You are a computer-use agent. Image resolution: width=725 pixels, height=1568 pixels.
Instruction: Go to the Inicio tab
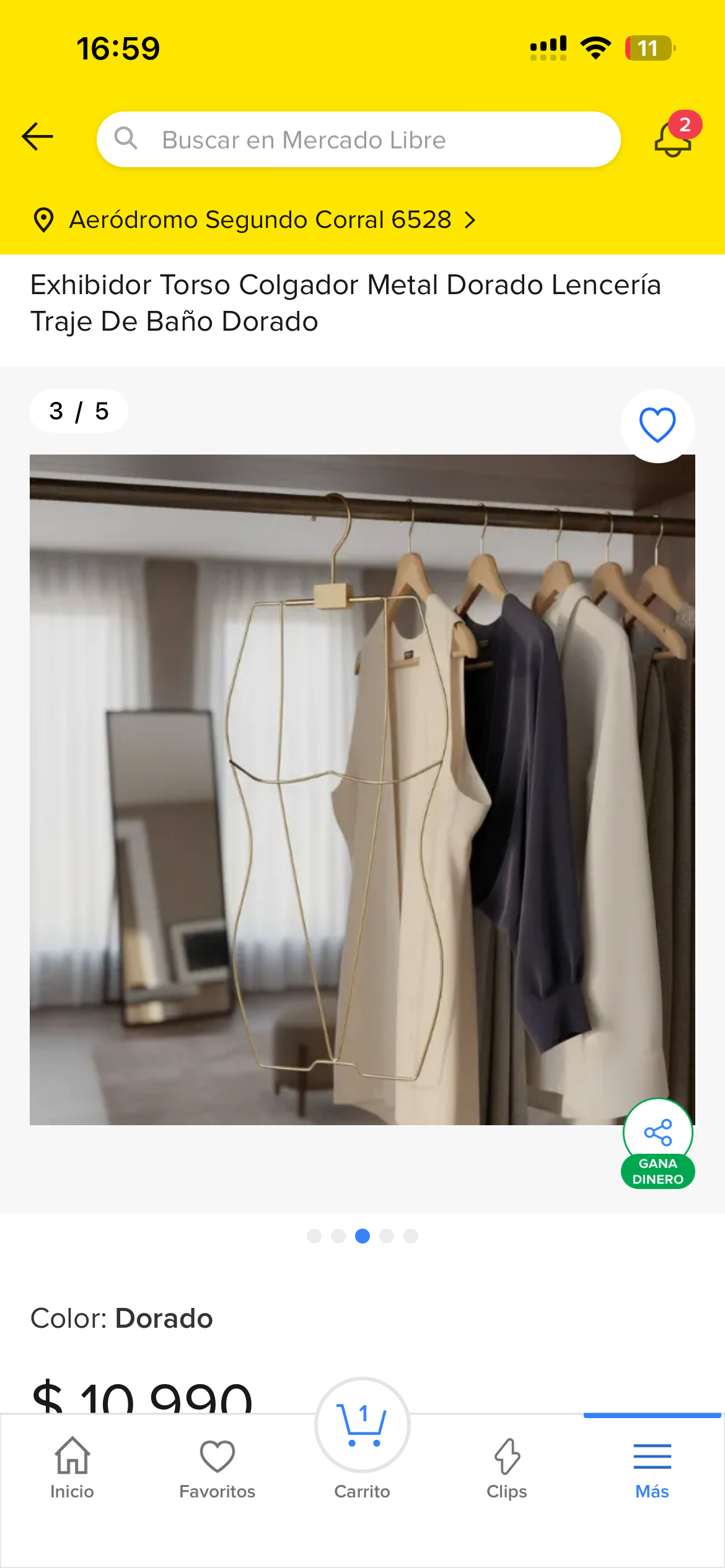tap(72, 1468)
